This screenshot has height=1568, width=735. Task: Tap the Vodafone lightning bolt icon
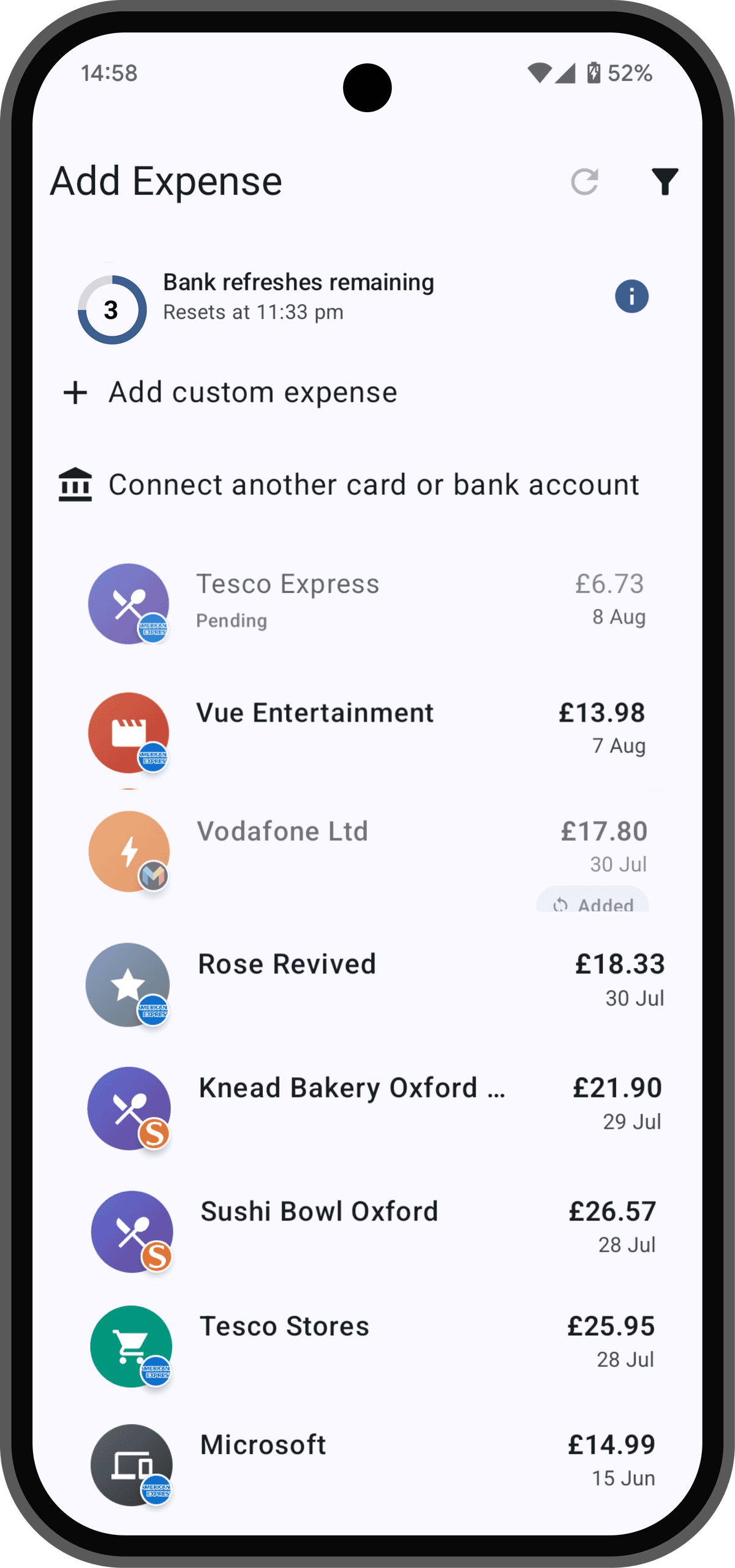coord(128,850)
